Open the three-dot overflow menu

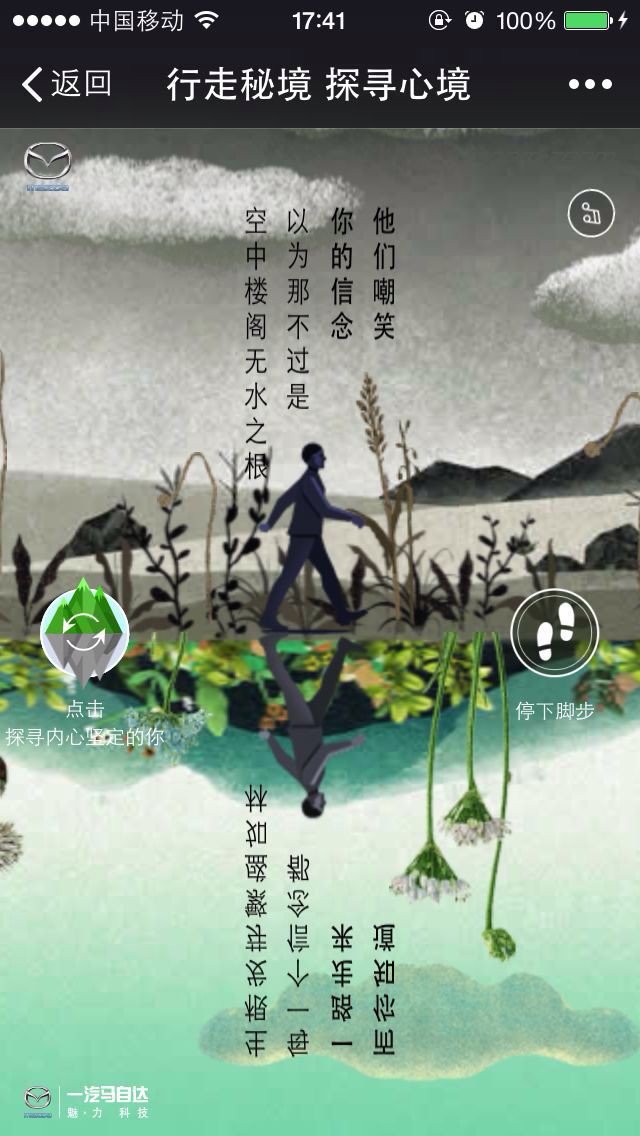tap(589, 85)
